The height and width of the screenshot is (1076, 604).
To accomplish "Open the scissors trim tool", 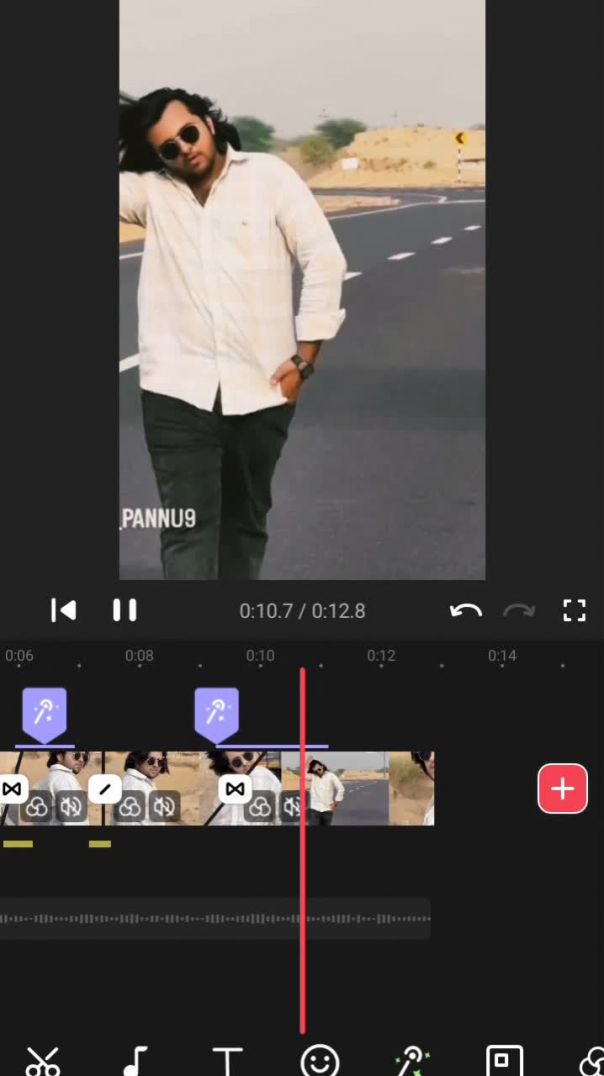I will [43, 1061].
